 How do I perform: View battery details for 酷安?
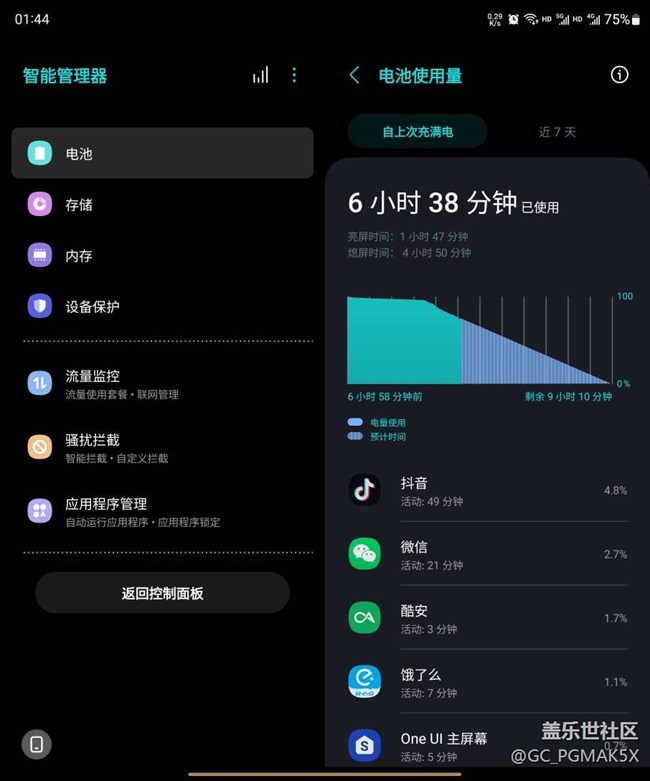[x=488, y=619]
